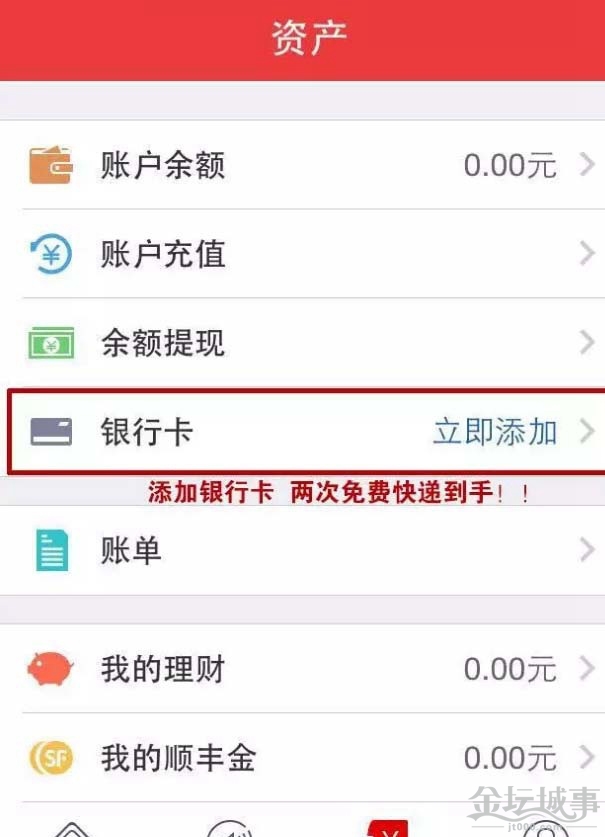This screenshot has width=605, height=837.
Task: Open the 账单 bills row
Action: click(300, 550)
